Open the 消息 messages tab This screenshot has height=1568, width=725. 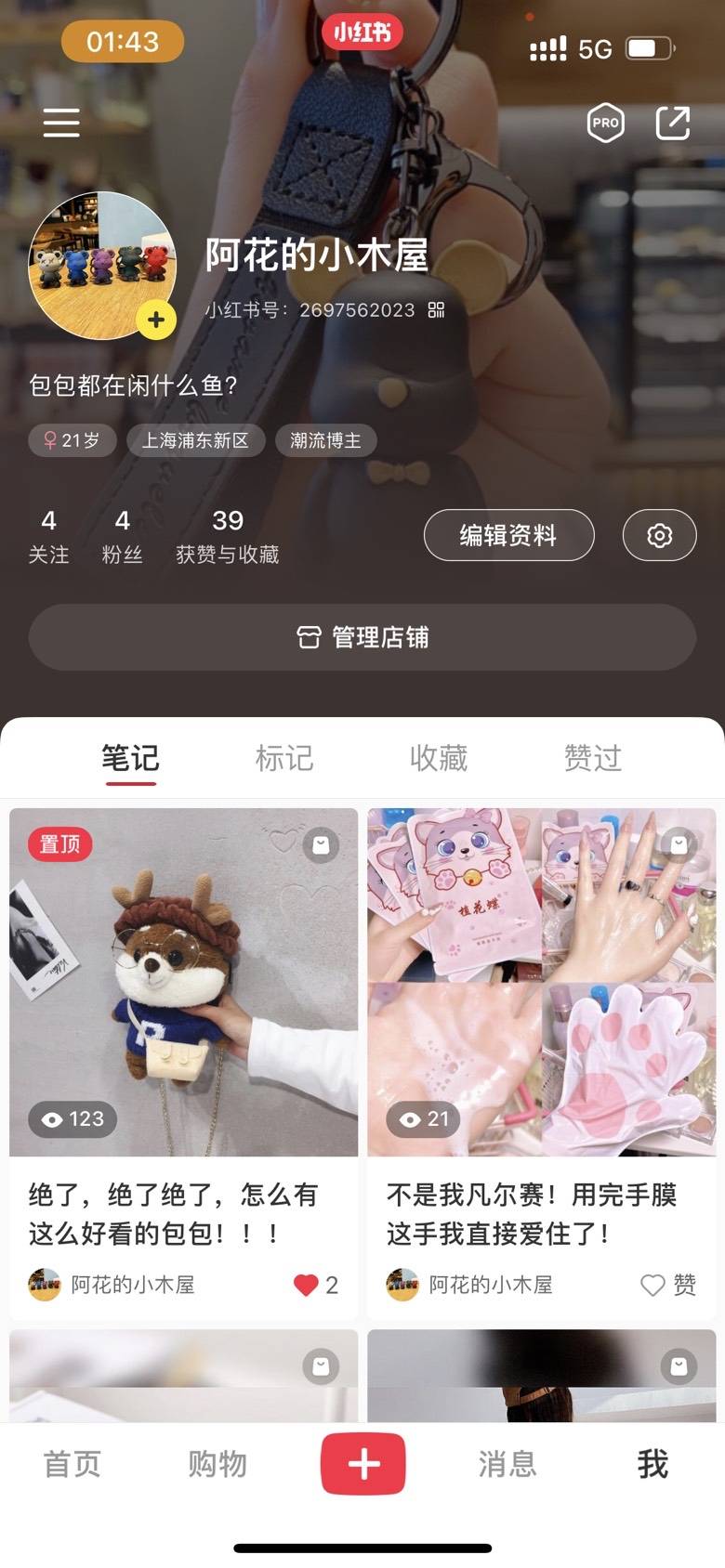(507, 1464)
